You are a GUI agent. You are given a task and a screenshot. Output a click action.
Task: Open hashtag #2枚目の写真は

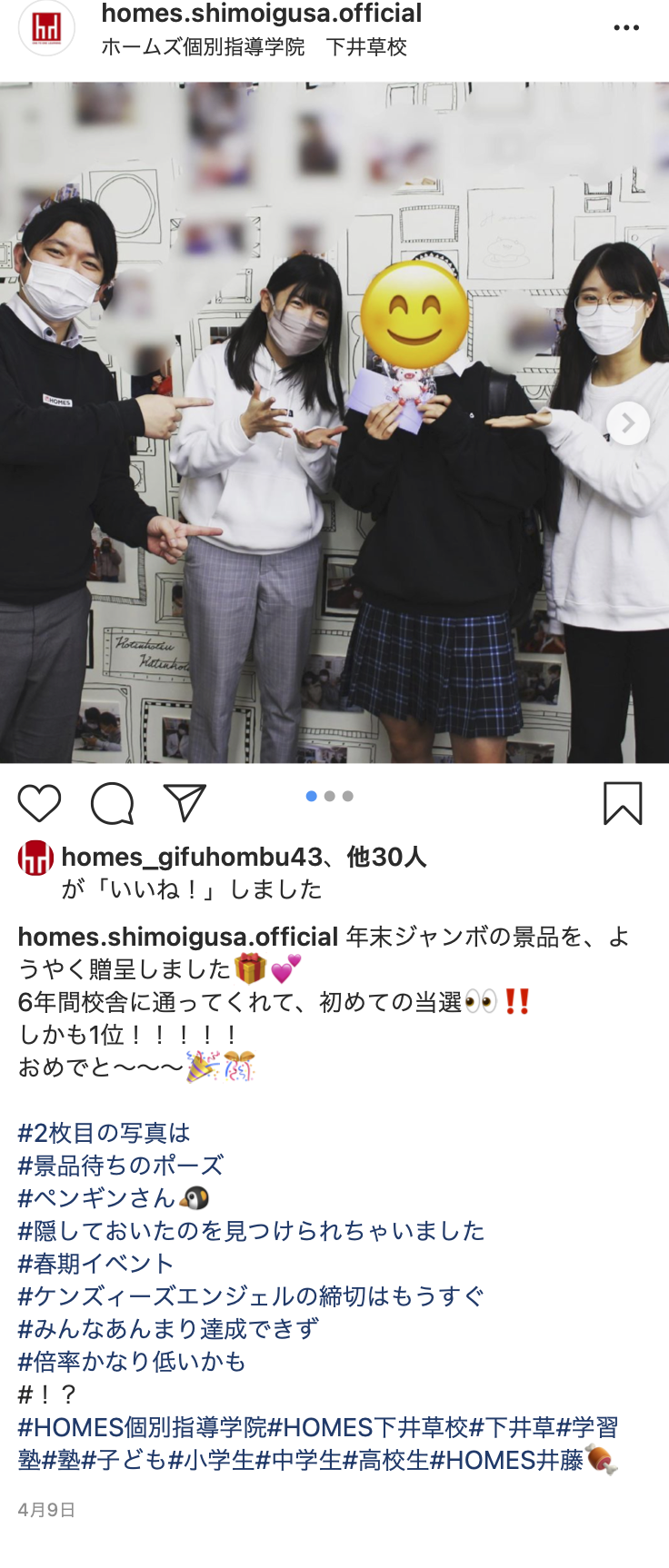tap(104, 1133)
